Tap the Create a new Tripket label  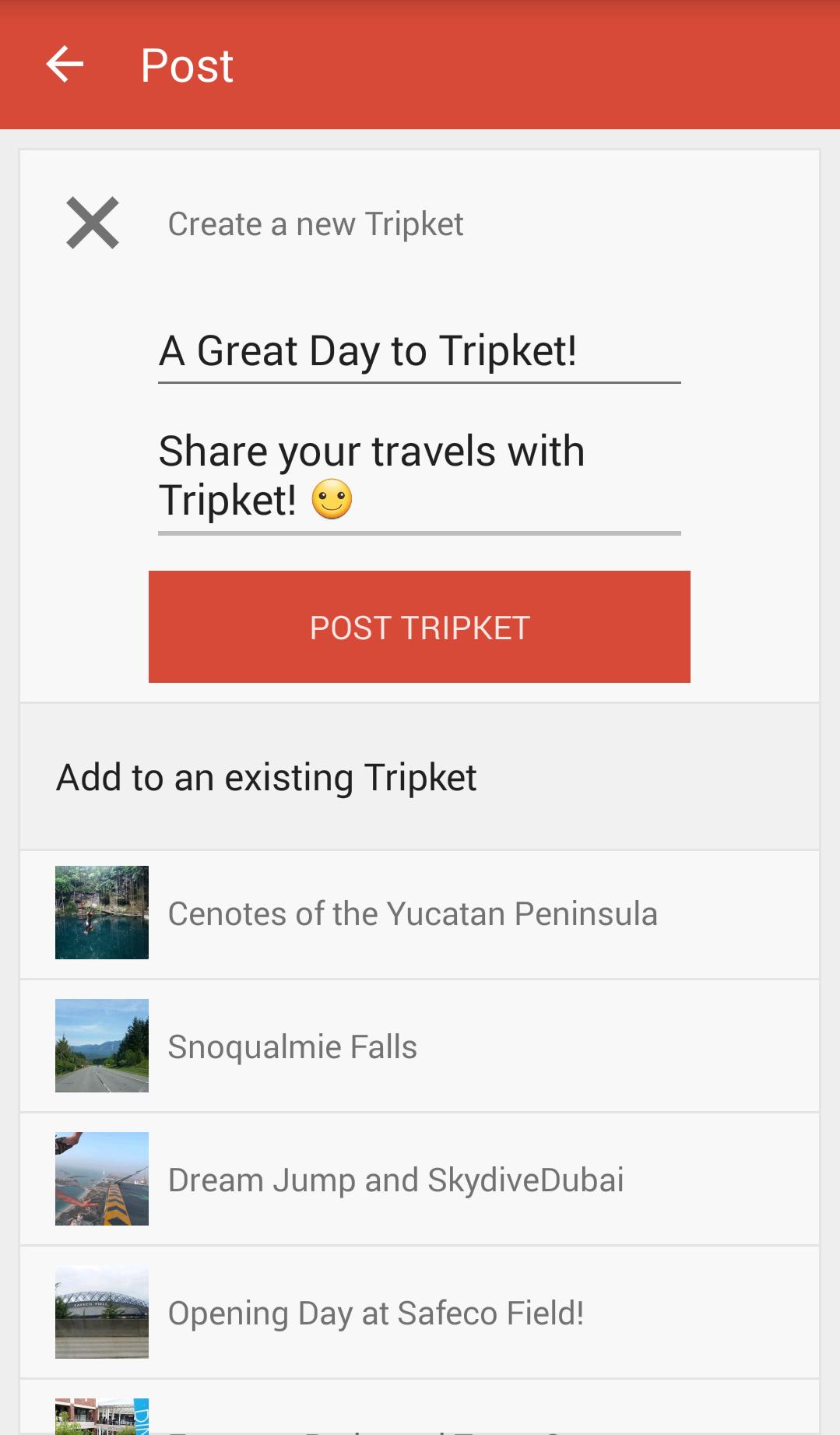[x=314, y=223]
